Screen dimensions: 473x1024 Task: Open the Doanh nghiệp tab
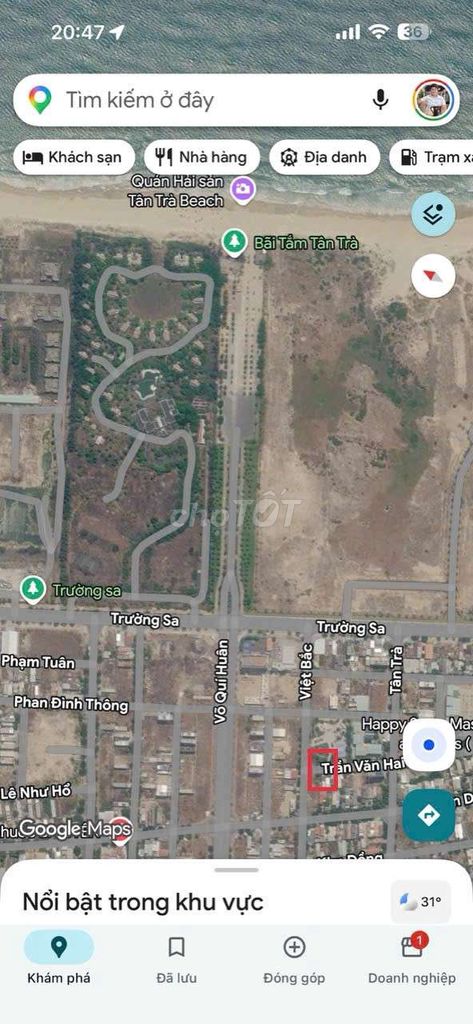coord(412,958)
